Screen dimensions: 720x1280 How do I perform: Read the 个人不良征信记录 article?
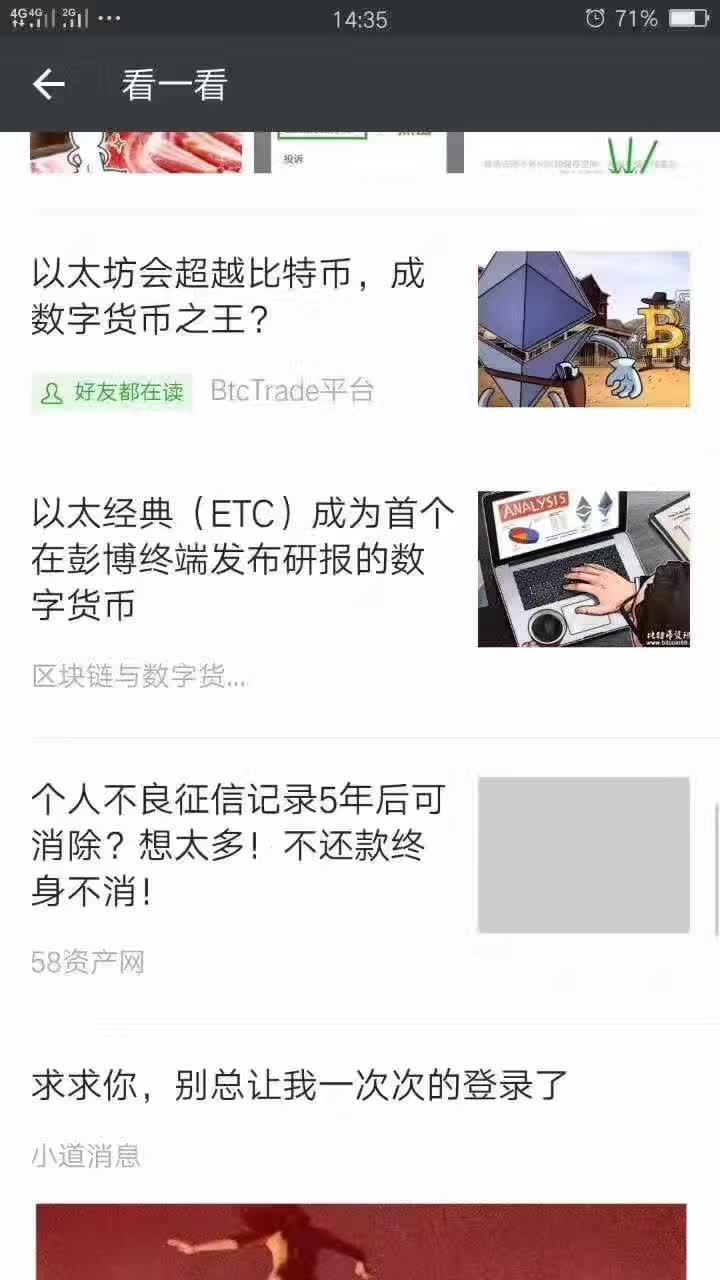point(238,845)
